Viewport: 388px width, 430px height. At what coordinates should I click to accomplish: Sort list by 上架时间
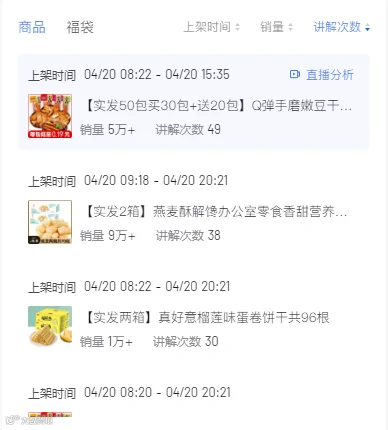click(x=212, y=27)
